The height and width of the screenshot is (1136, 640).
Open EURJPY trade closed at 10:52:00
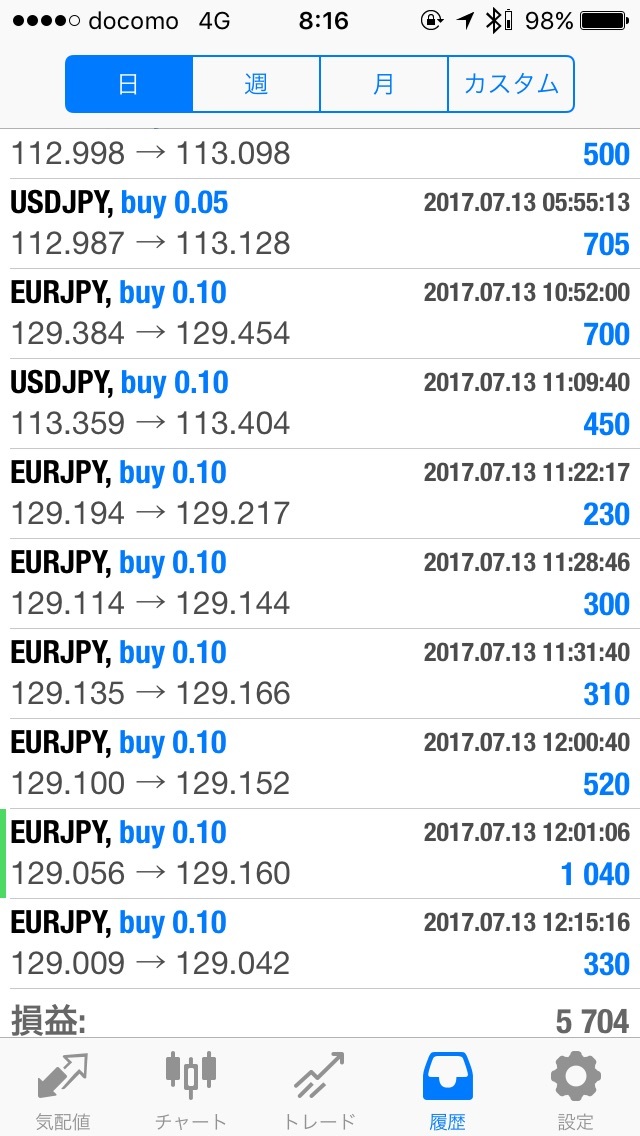click(x=320, y=314)
